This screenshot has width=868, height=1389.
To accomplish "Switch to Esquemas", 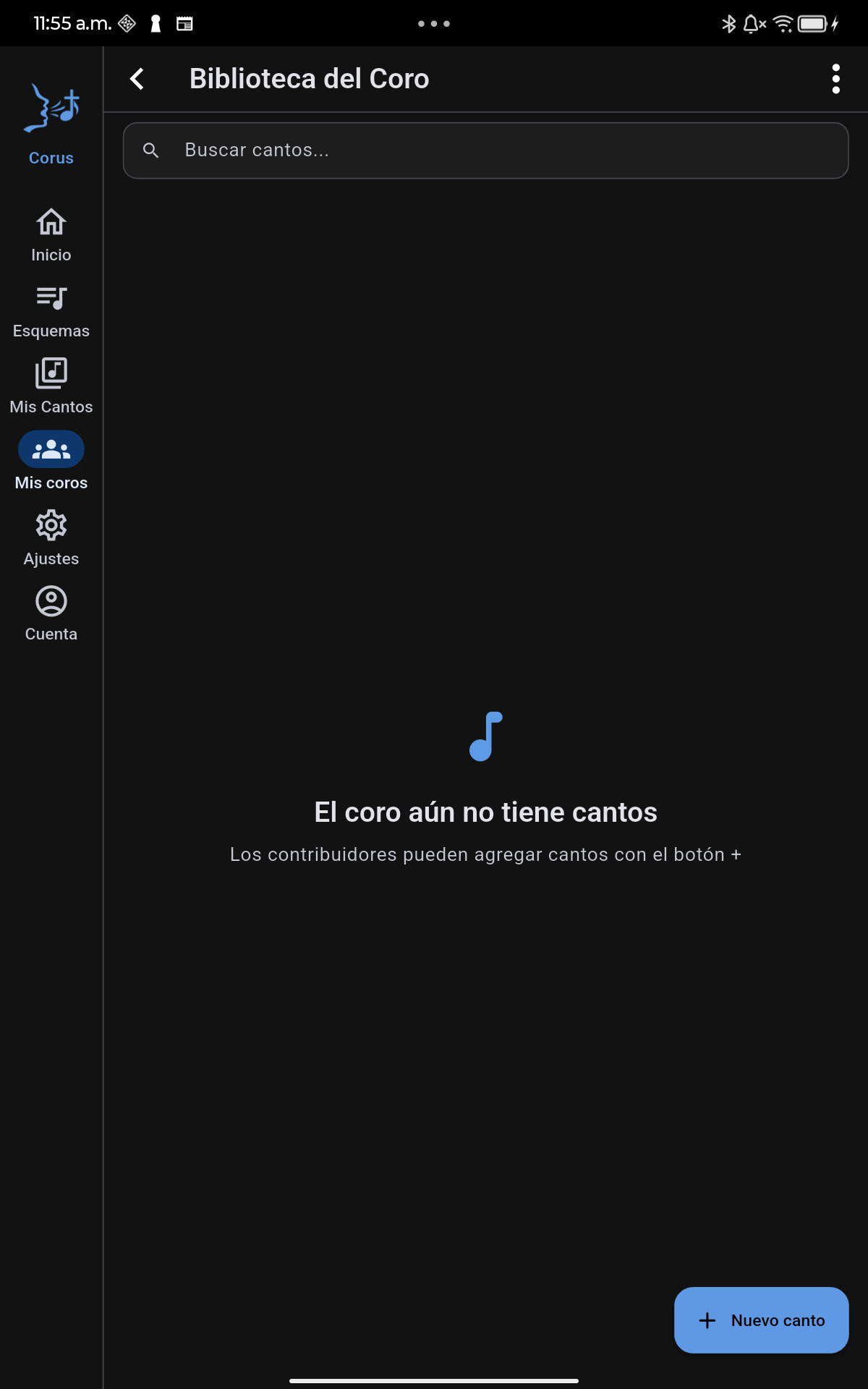I will pyautogui.click(x=51, y=311).
